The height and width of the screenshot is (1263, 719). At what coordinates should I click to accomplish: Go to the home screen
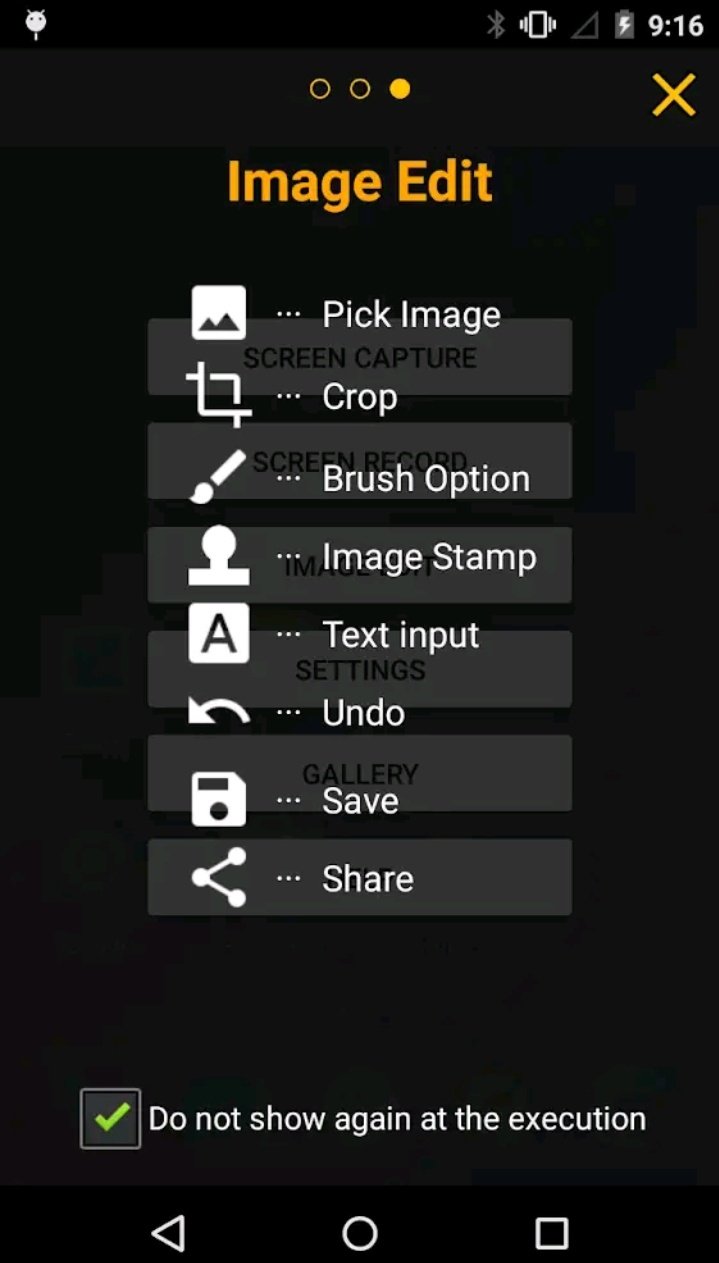pos(360,1232)
